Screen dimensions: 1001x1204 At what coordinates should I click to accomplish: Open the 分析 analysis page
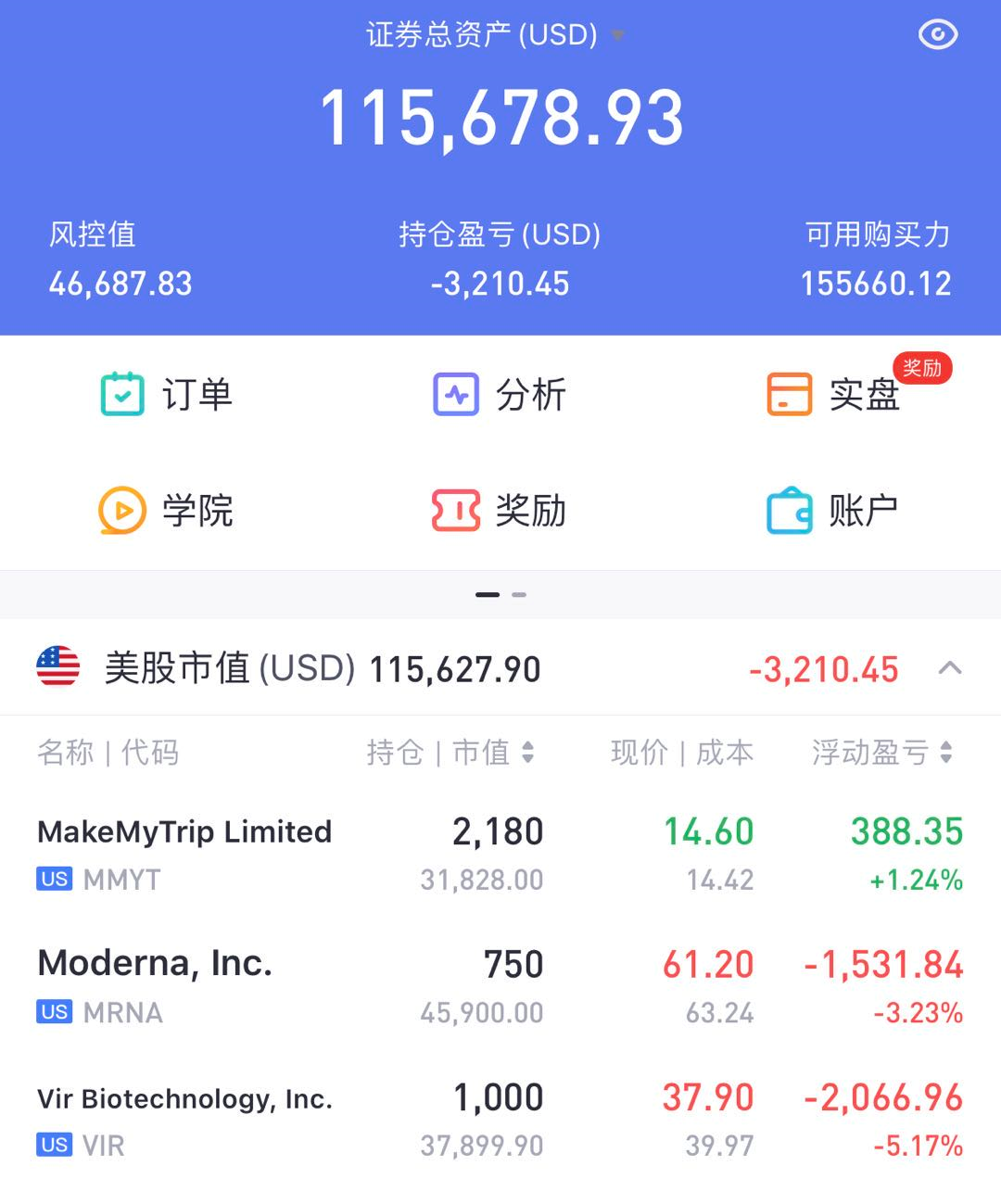click(x=500, y=395)
